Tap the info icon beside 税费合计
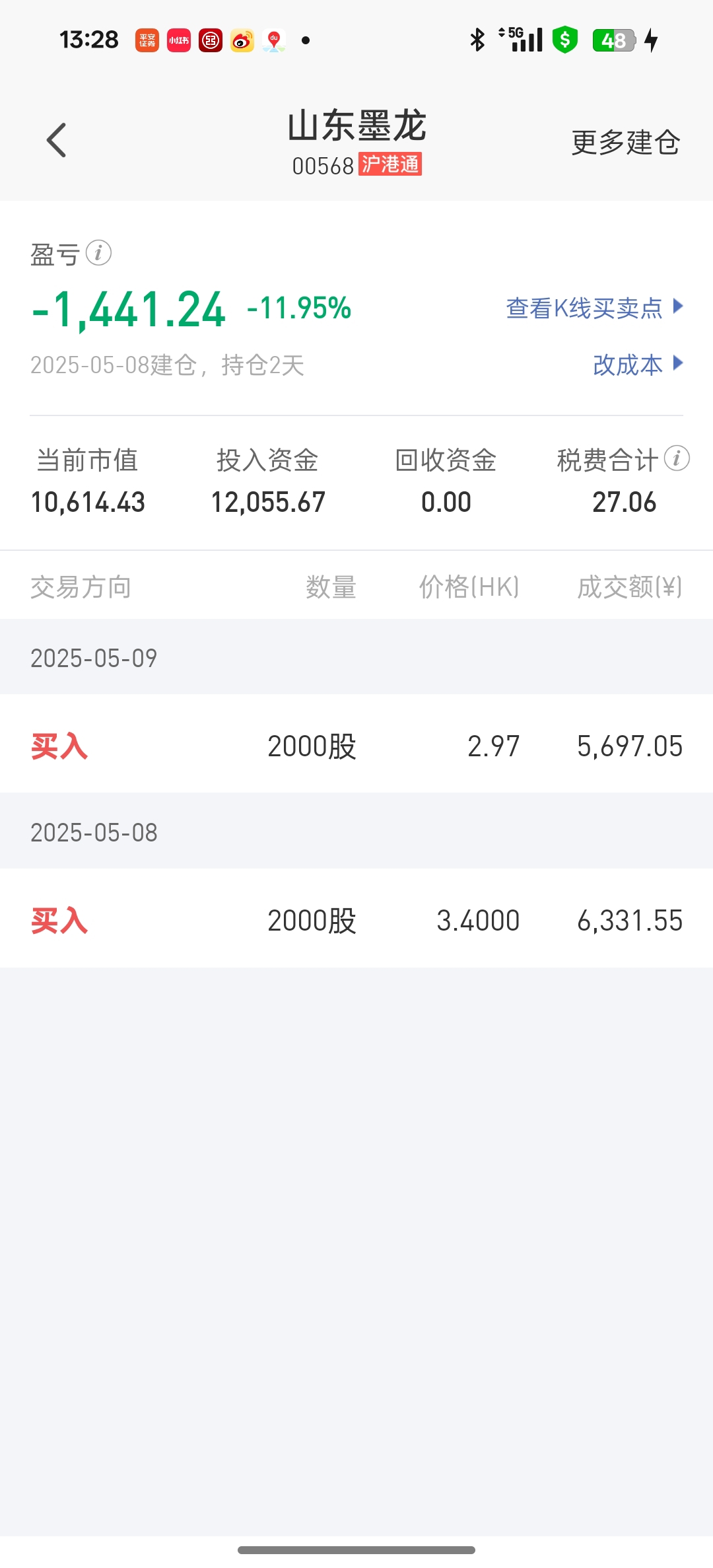This screenshot has width=713, height=1568. click(x=677, y=458)
